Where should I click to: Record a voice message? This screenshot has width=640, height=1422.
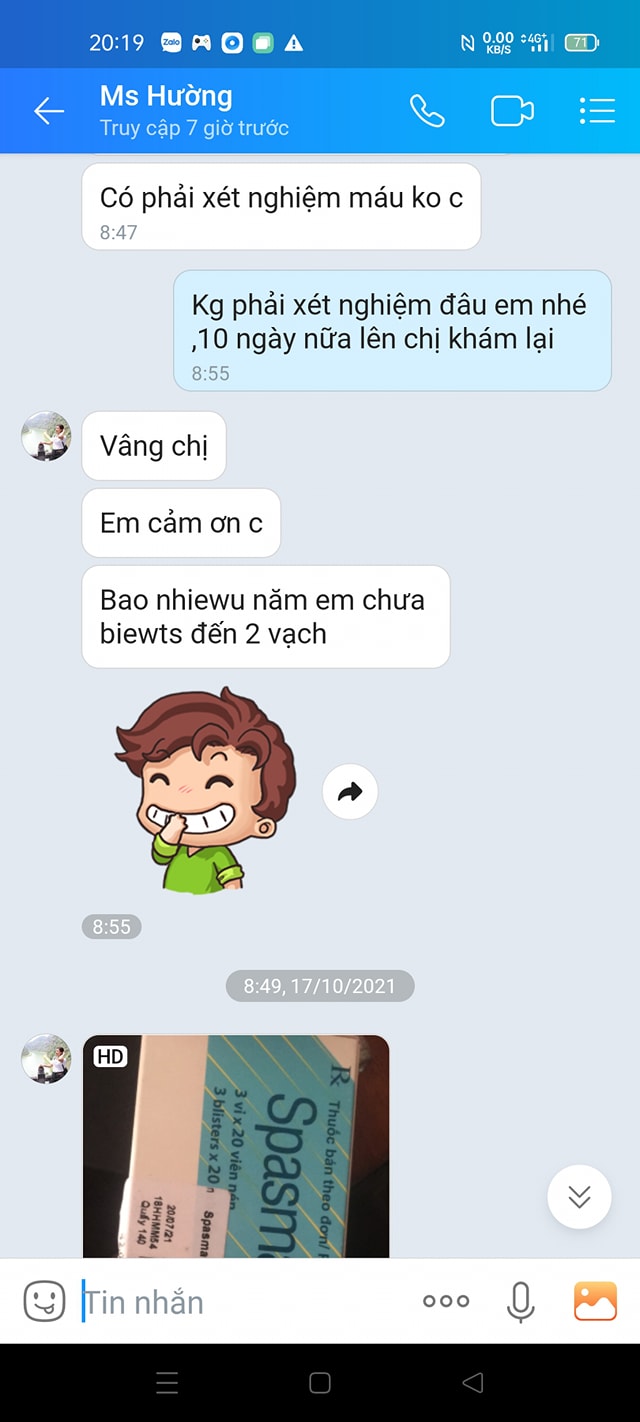tap(520, 1301)
